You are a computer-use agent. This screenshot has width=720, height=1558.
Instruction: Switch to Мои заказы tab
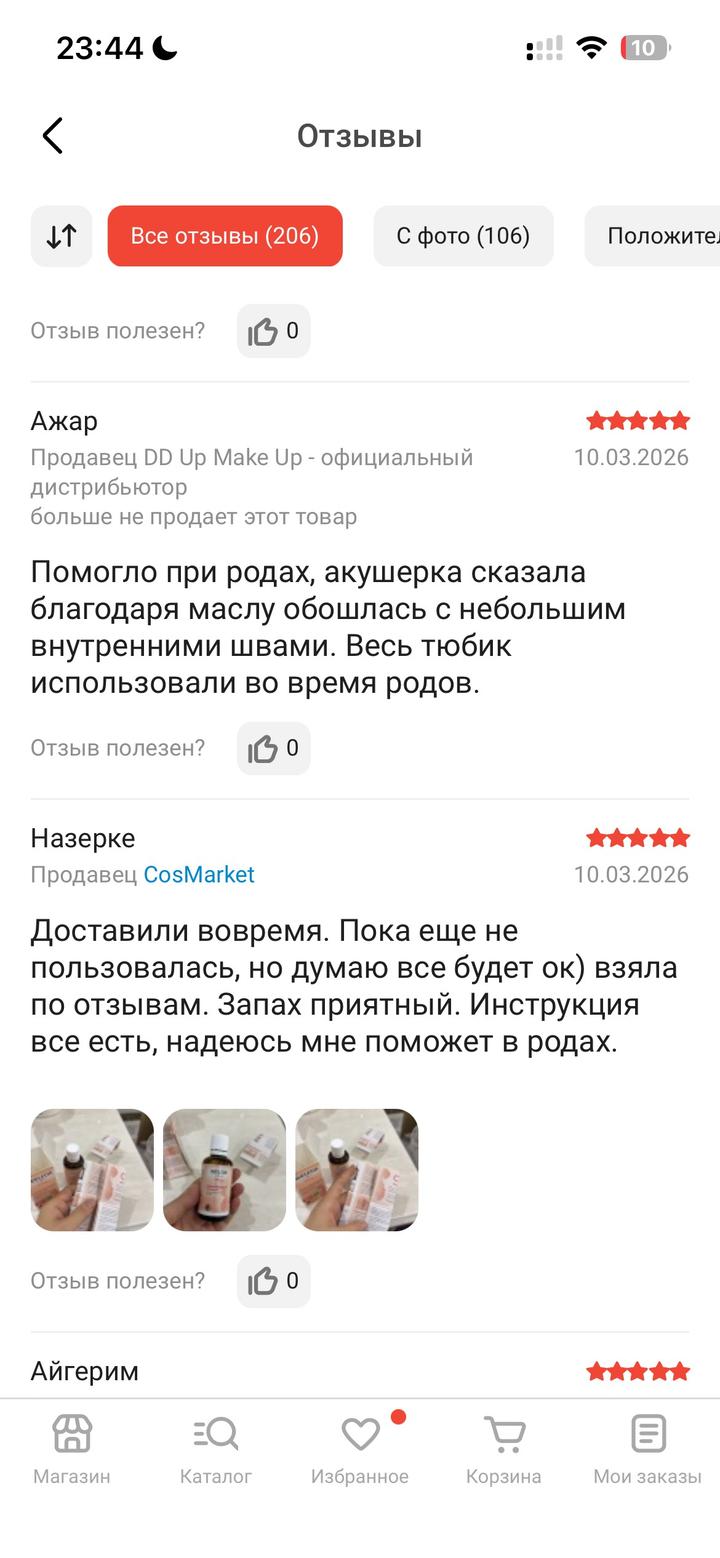(x=648, y=1448)
